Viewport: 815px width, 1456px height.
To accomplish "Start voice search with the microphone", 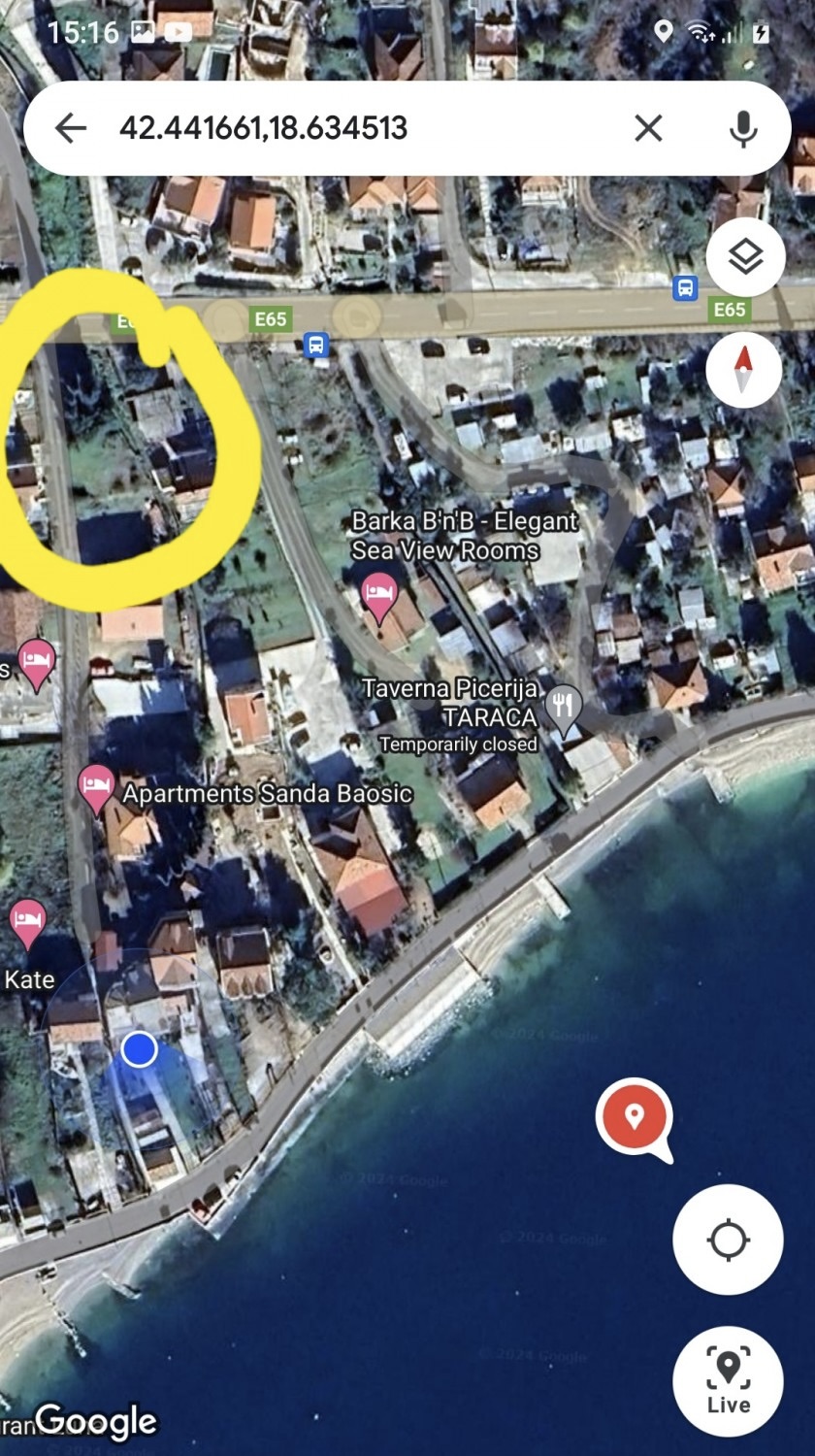I will click(x=743, y=128).
